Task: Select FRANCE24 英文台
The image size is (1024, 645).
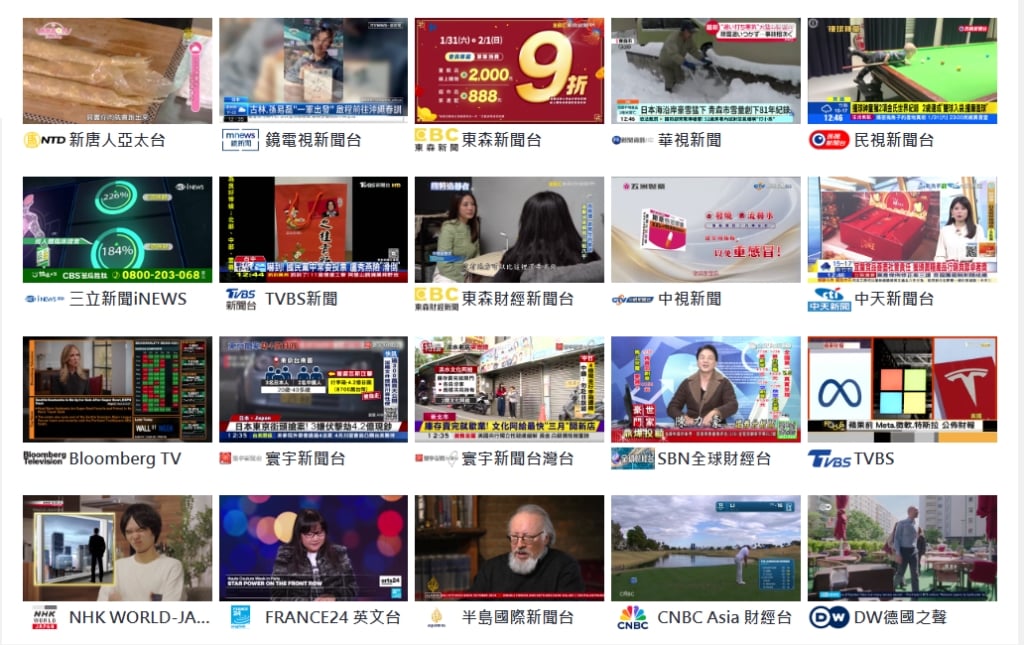Action: pyautogui.click(x=313, y=548)
